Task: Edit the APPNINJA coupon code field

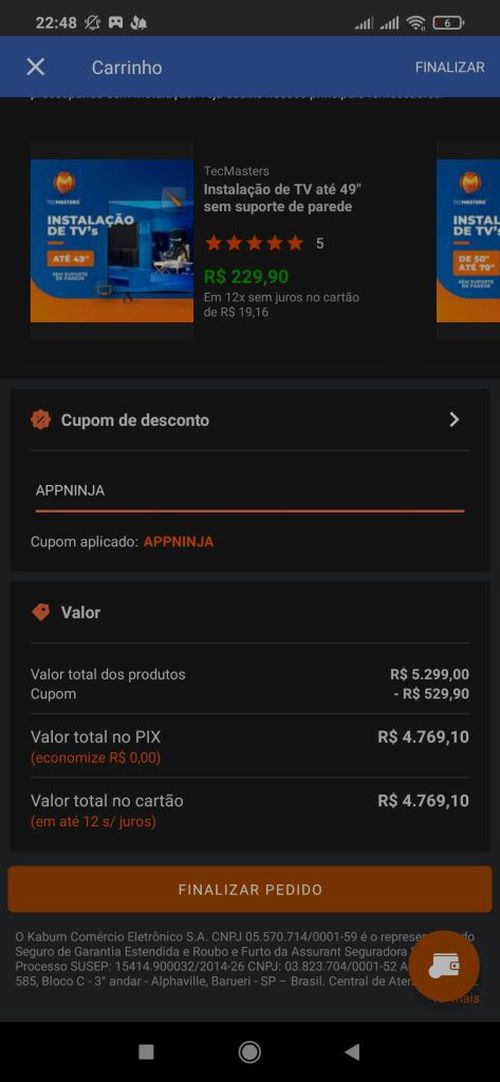Action: point(250,491)
